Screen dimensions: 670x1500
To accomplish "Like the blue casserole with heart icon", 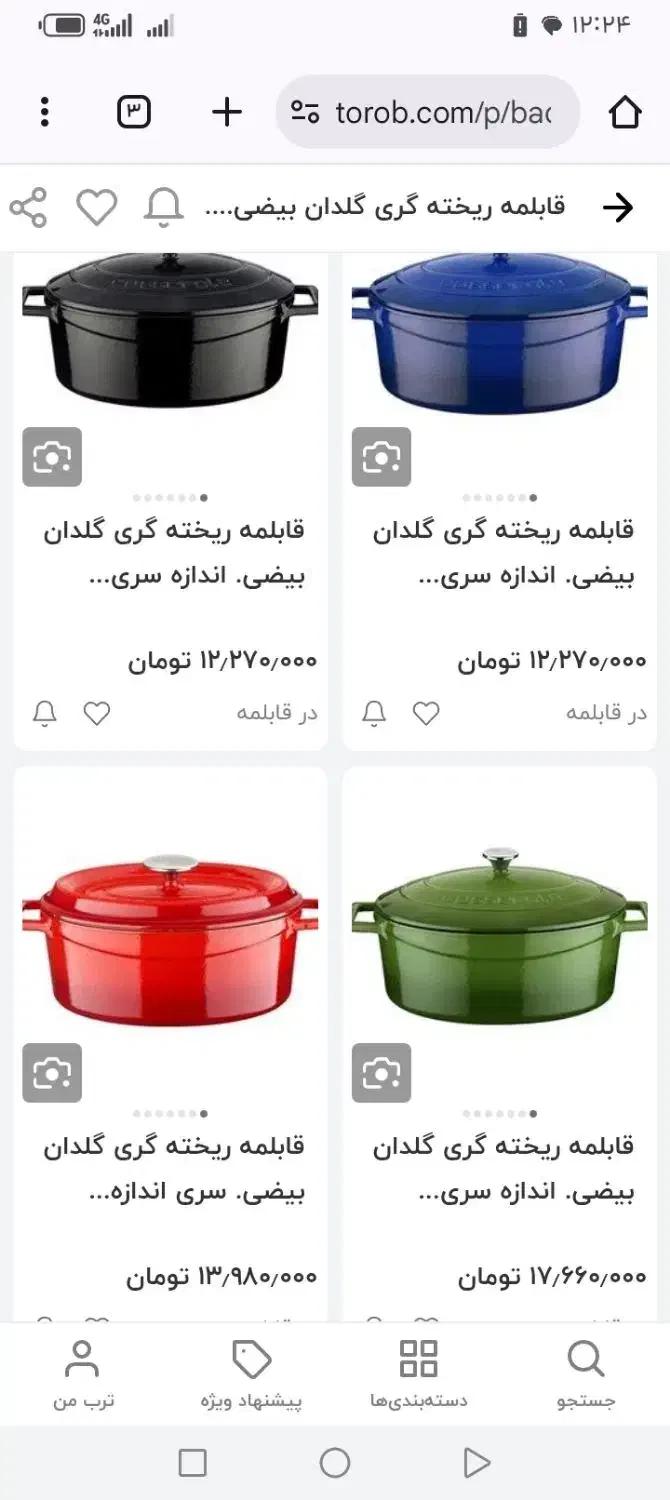I will 426,713.
